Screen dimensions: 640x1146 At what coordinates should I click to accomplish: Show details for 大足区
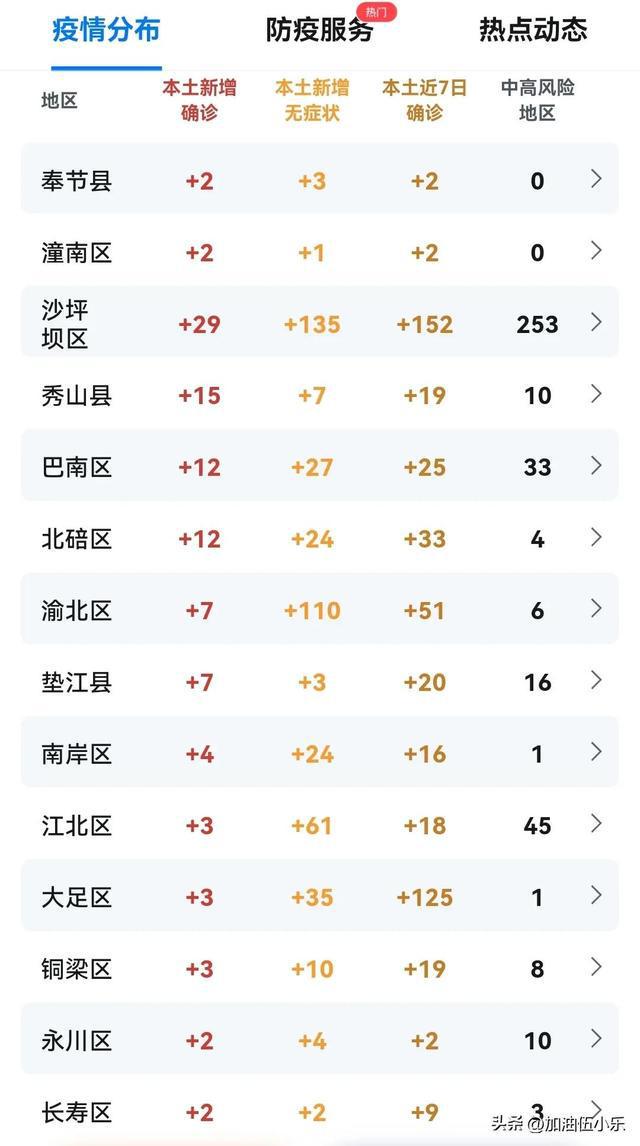320,897
